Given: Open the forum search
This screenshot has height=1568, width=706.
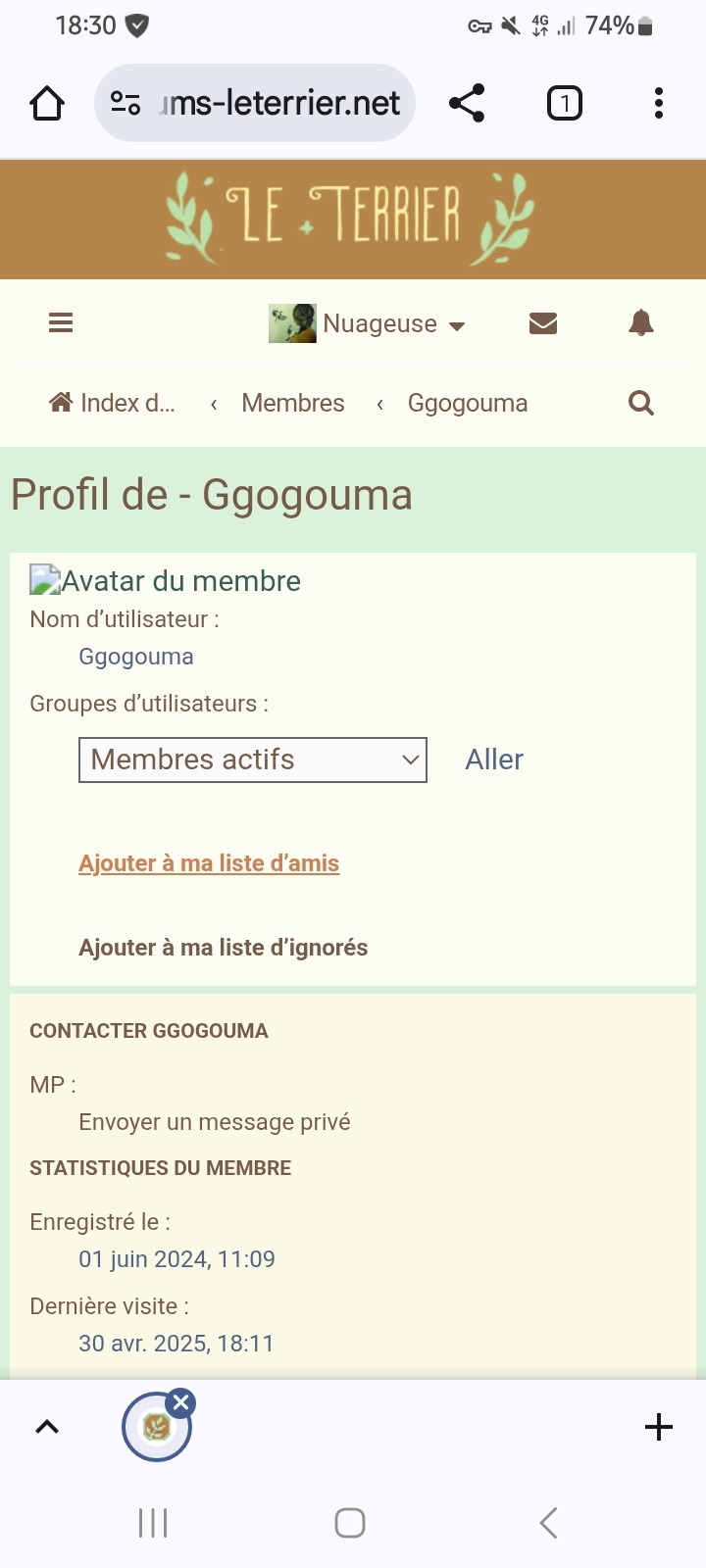Looking at the screenshot, I should click(640, 403).
